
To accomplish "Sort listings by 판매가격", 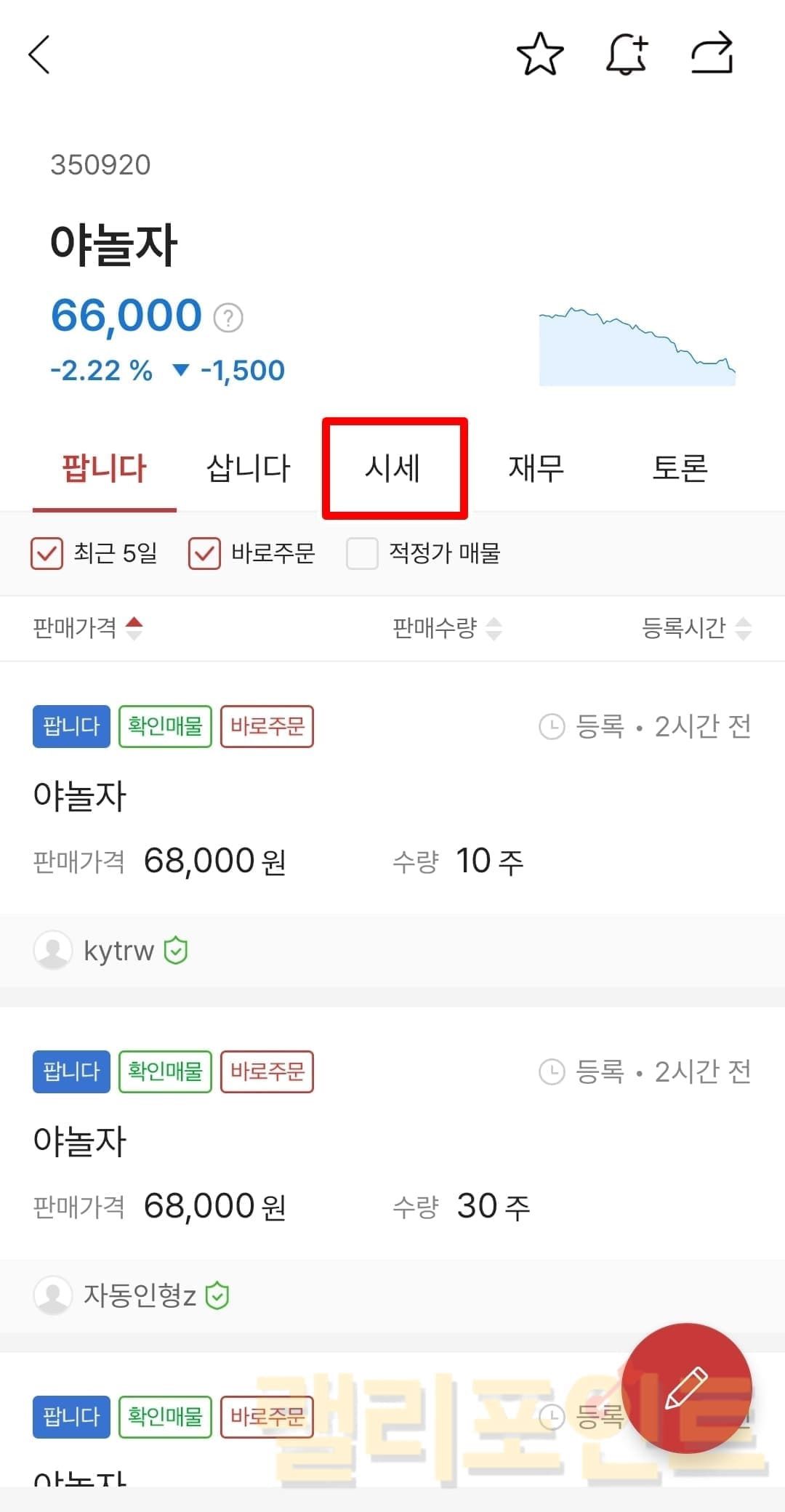I will point(88,627).
